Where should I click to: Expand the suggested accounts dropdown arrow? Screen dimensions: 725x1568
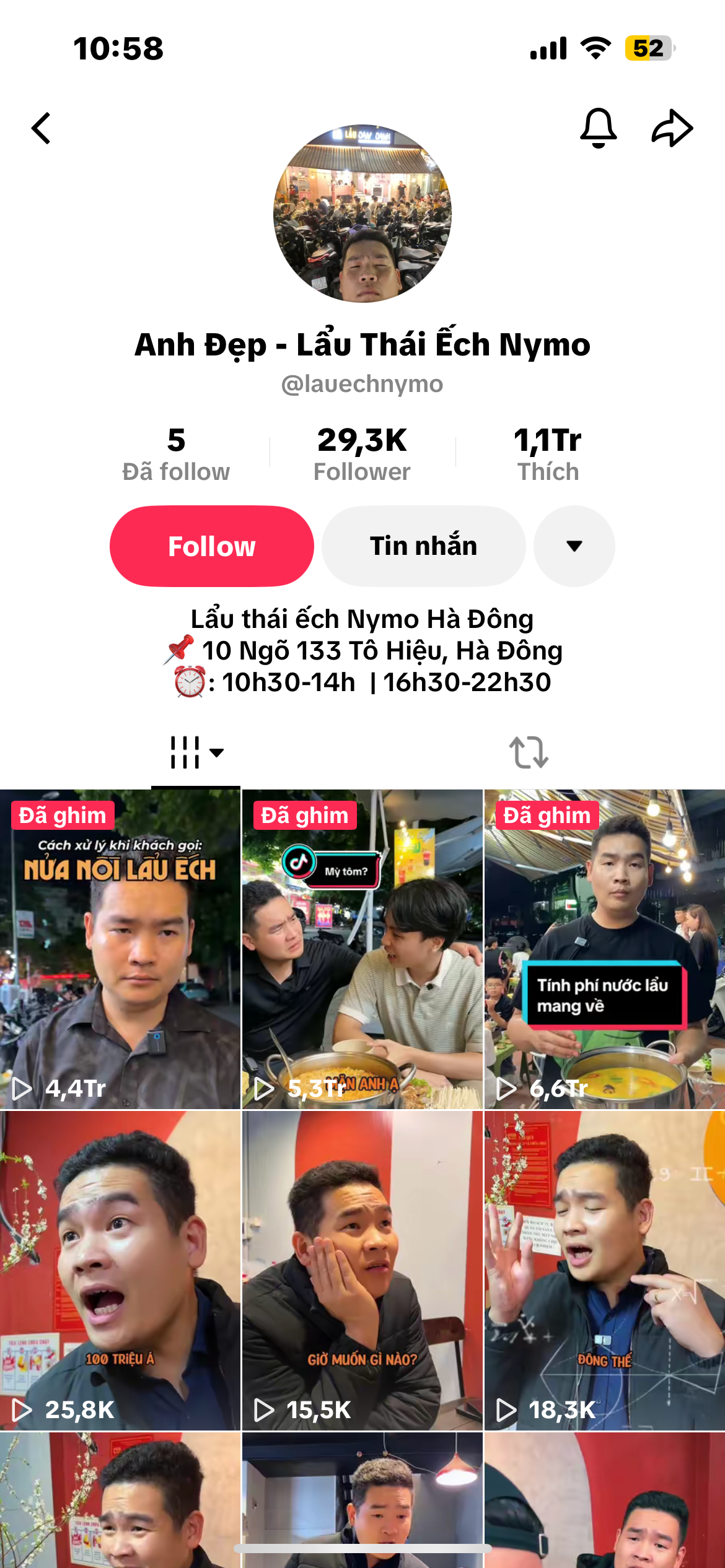tap(574, 546)
